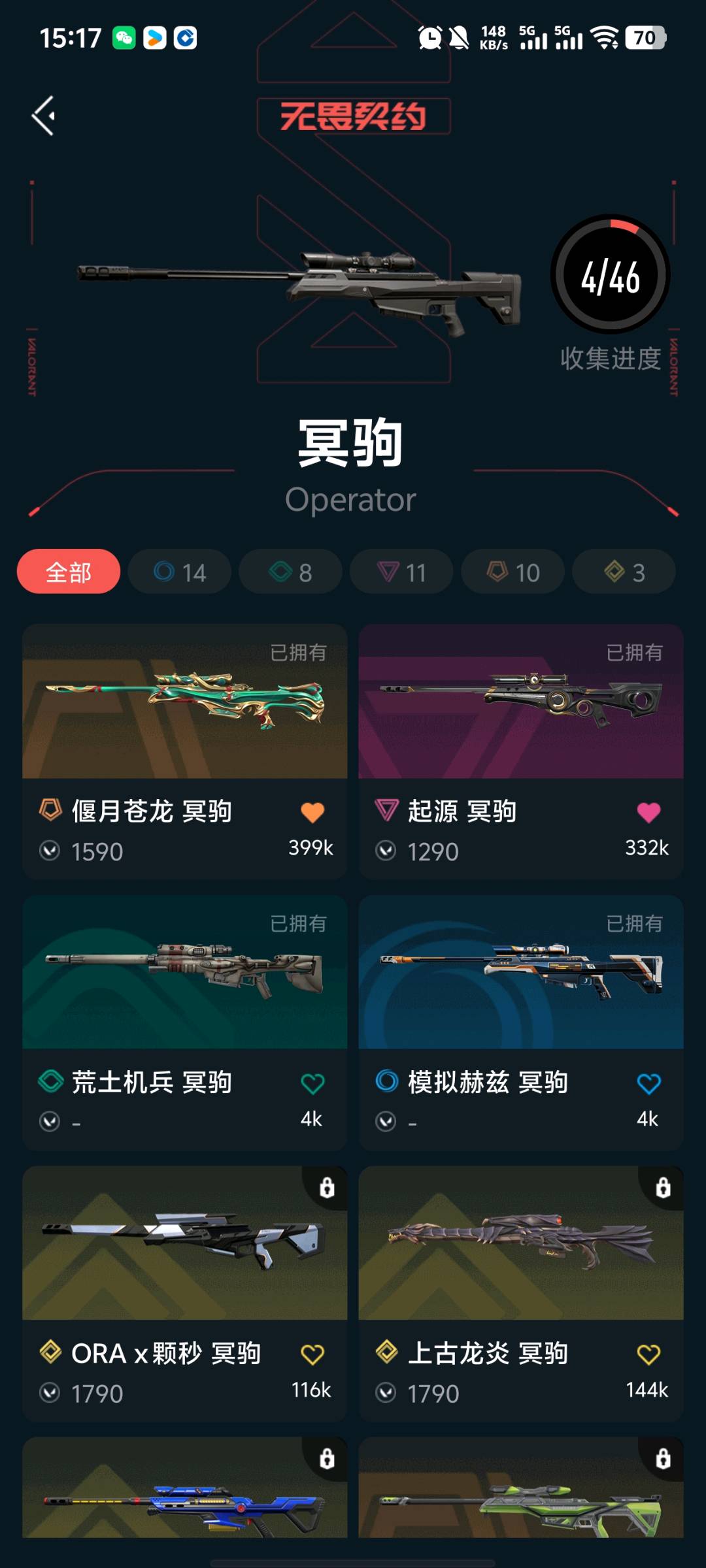The width and height of the screenshot is (706, 1568).
Task: Like the 荒土机兵 冥驹 skin
Action: pos(312,1083)
